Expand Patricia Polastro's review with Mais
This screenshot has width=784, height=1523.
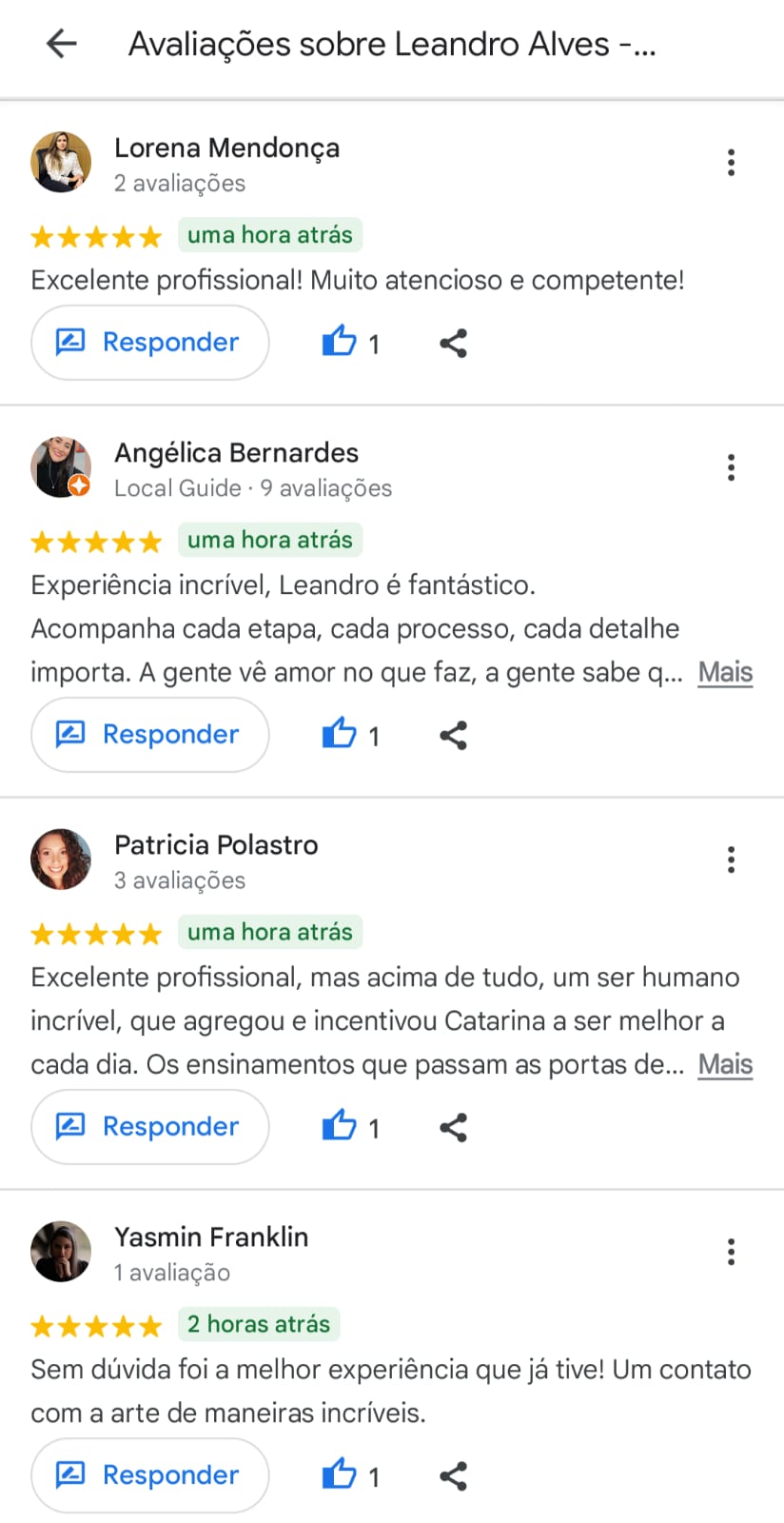(x=725, y=1064)
